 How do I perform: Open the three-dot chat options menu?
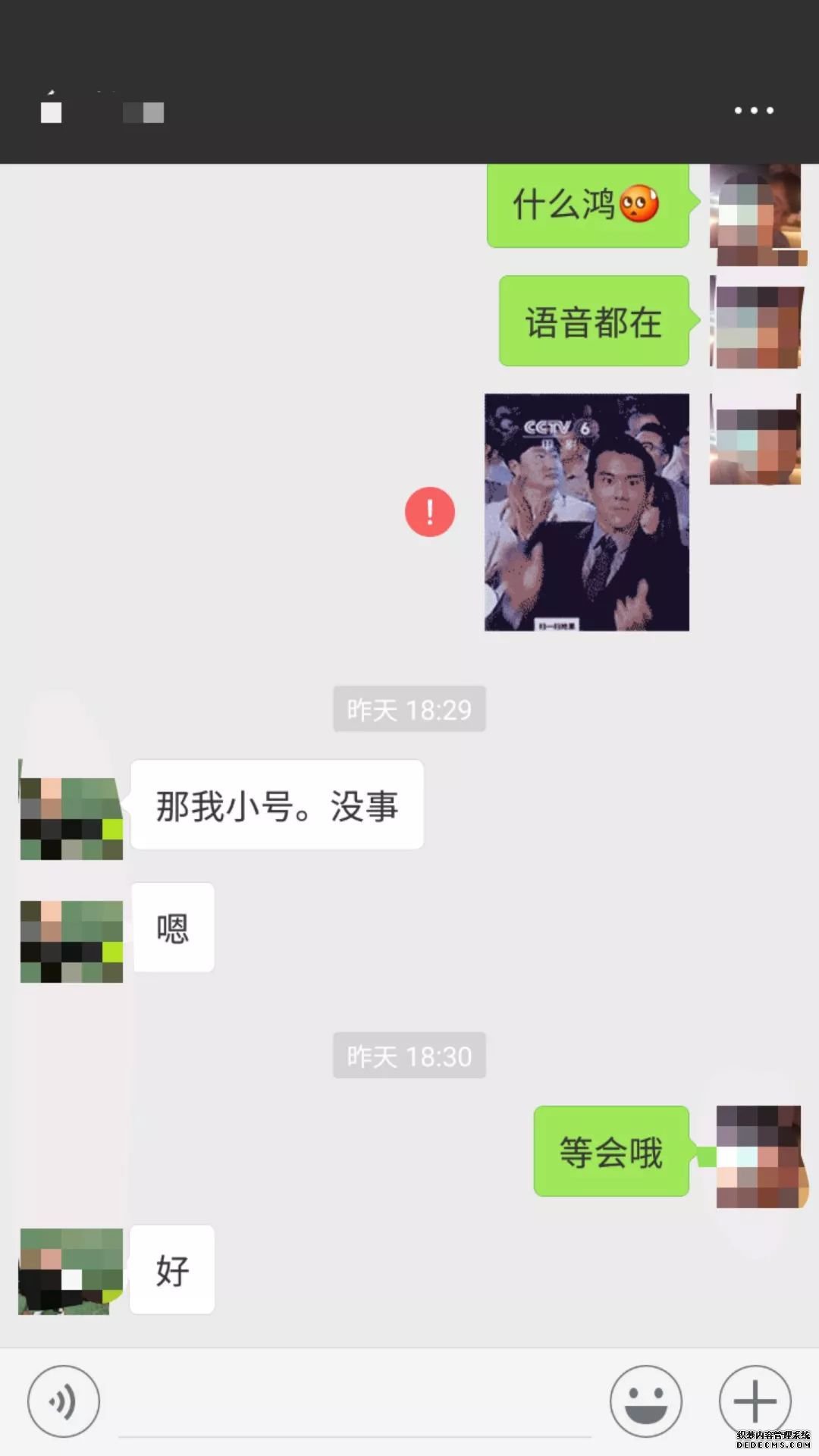(754, 111)
